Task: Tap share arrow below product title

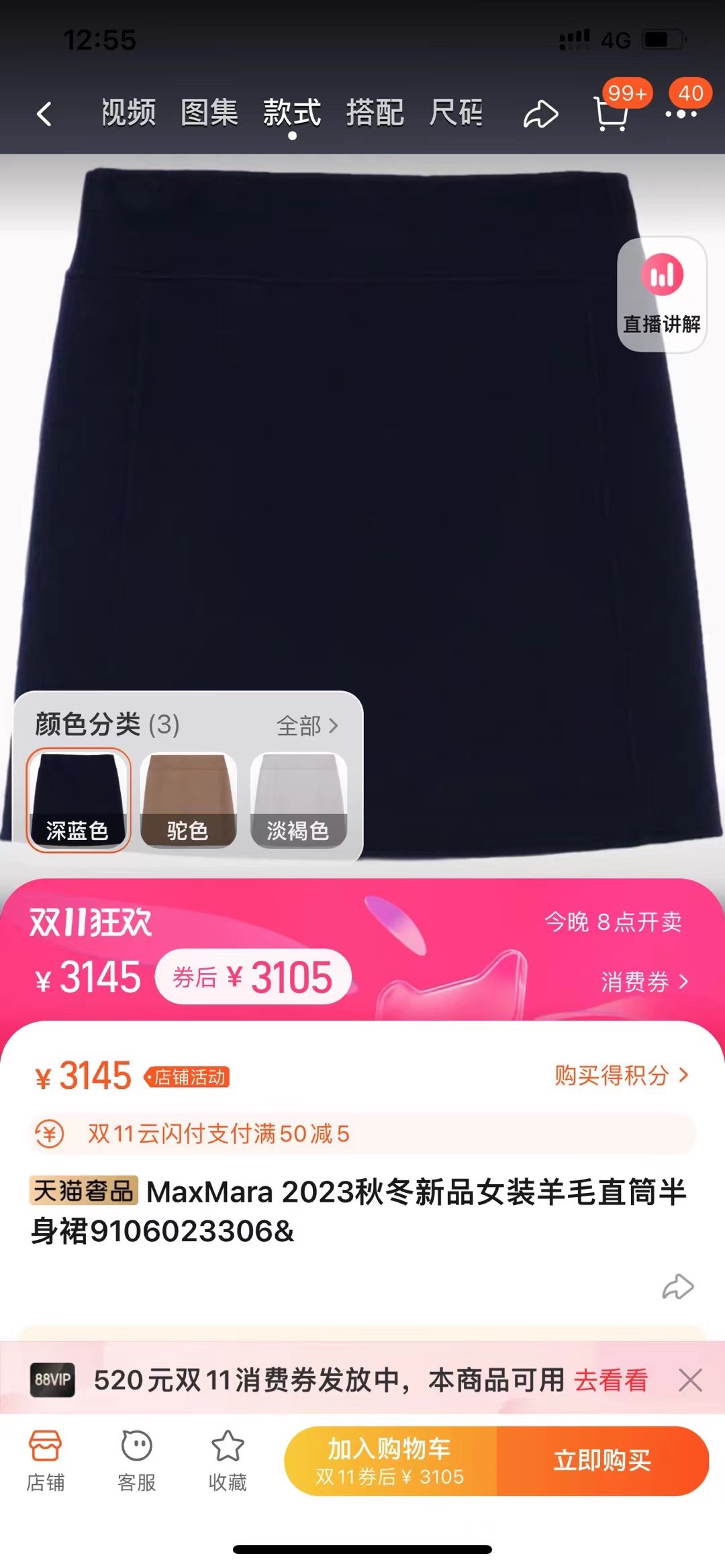Action: [x=677, y=1286]
